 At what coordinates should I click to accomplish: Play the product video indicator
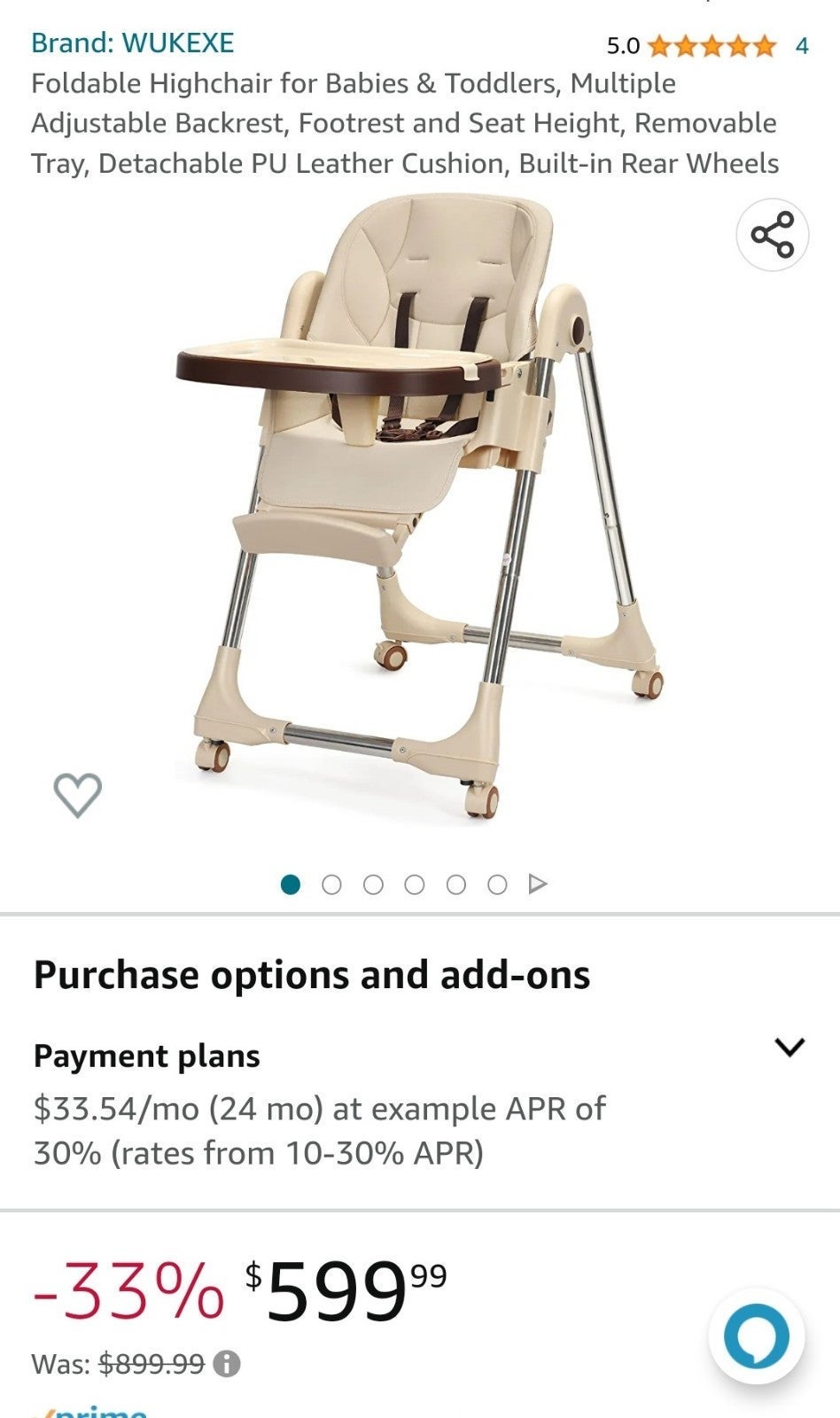538,884
